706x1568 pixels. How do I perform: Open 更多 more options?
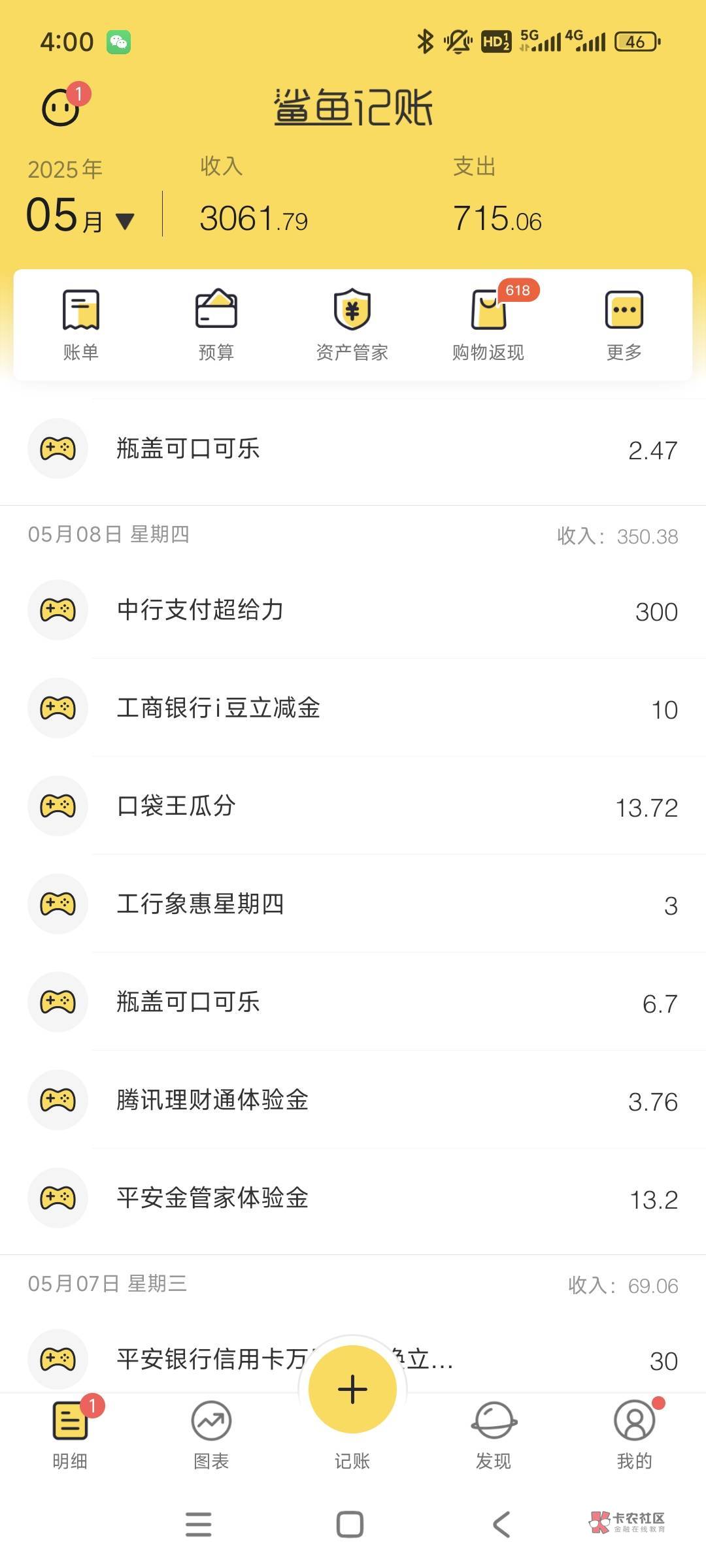coord(624,325)
